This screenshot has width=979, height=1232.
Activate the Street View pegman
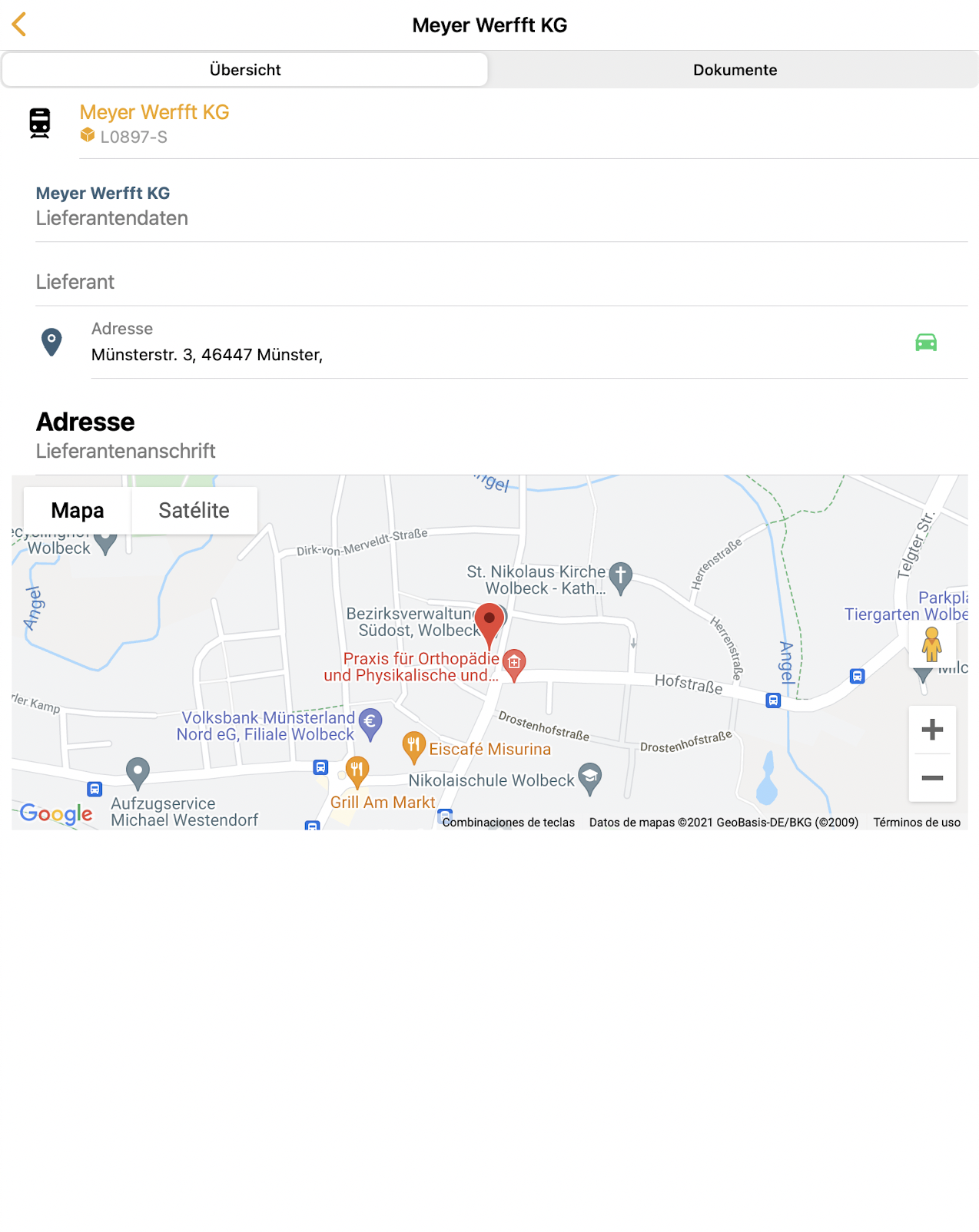pos(931,644)
